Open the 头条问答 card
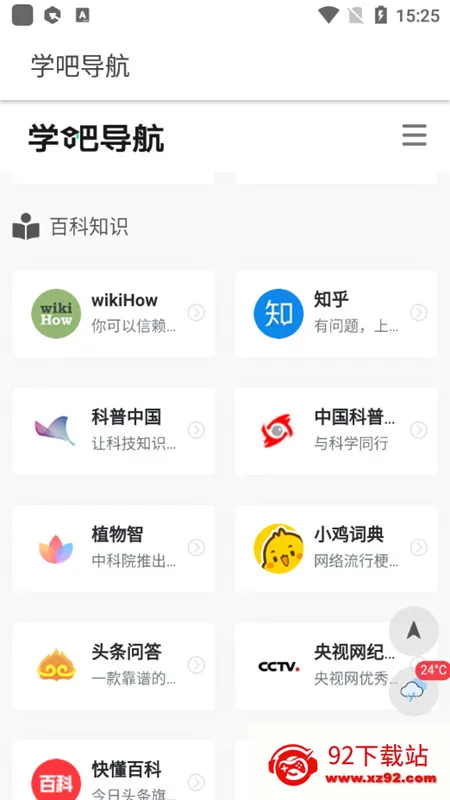450x800 pixels. [x=113, y=666]
